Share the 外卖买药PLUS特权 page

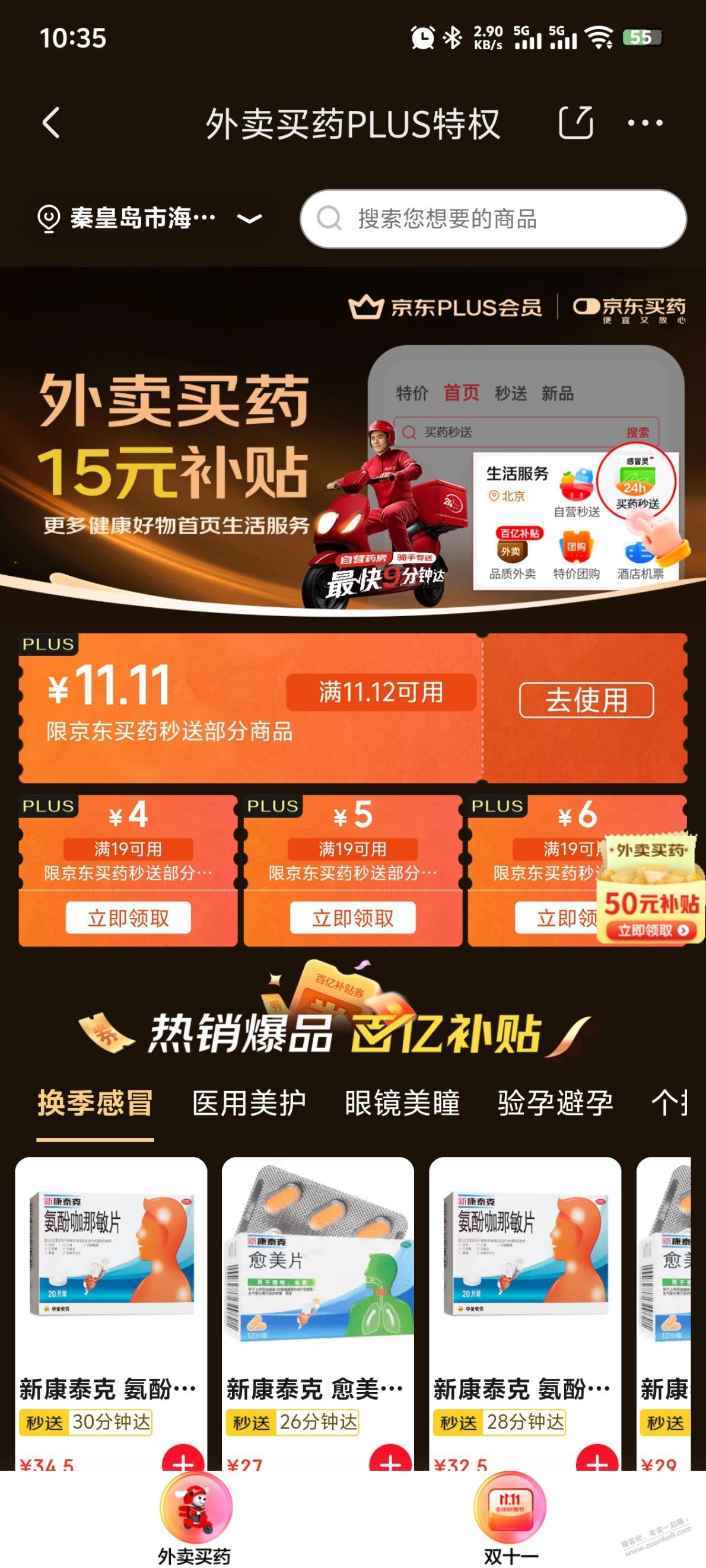click(x=575, y=123)
